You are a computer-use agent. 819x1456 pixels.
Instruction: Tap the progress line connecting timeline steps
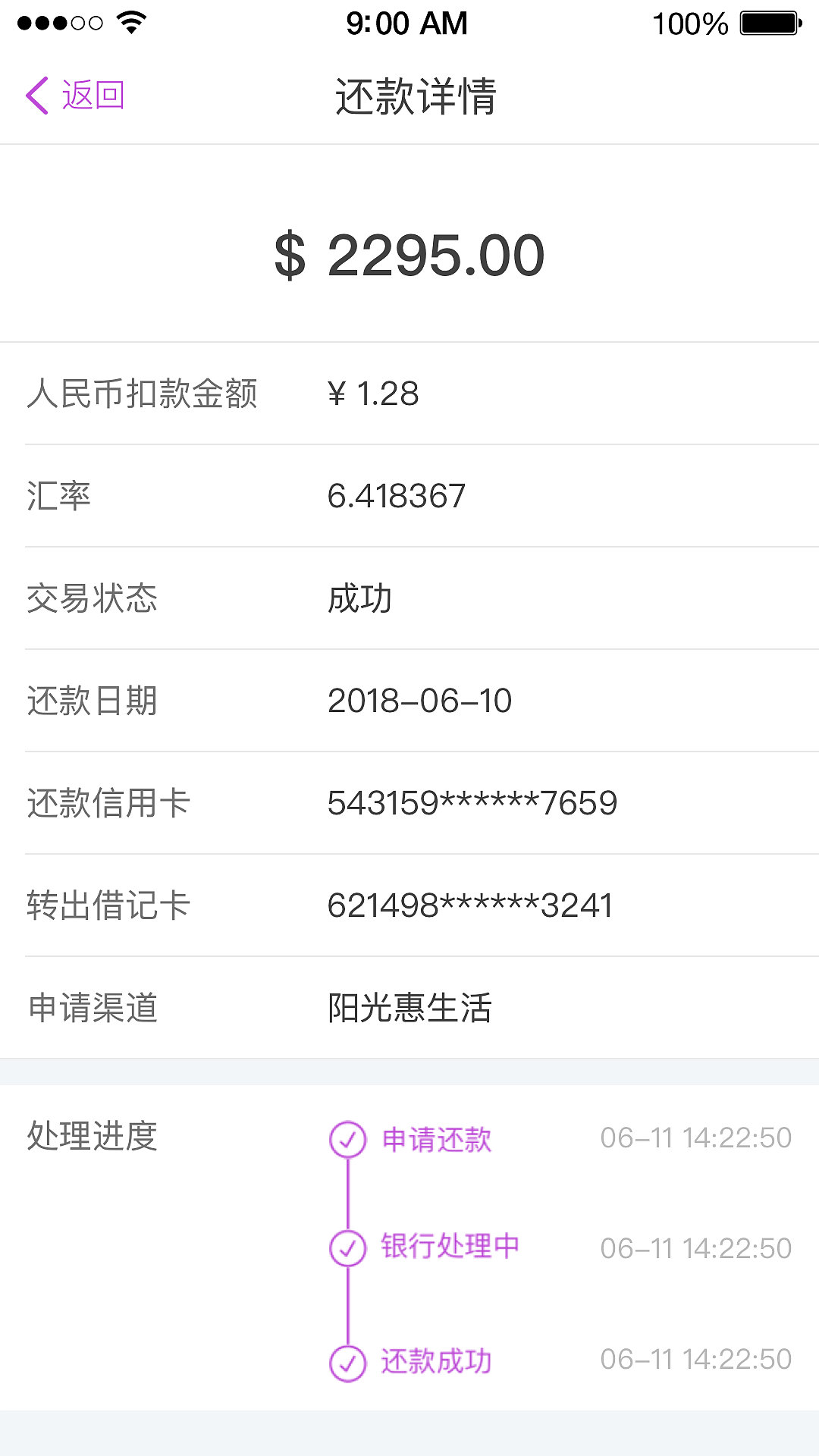coord(348,1191)
